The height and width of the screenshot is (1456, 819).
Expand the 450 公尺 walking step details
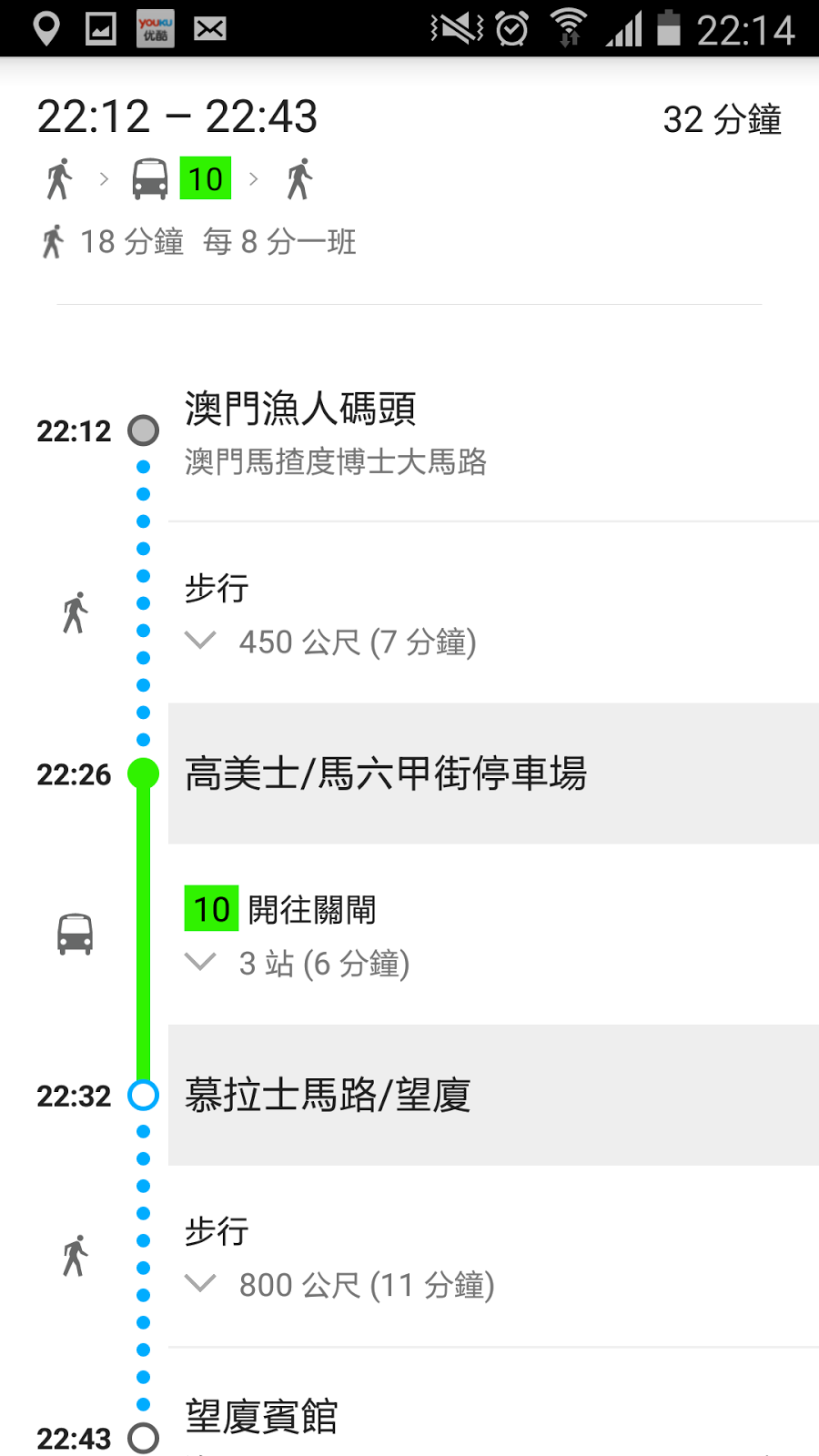[199, 641]
